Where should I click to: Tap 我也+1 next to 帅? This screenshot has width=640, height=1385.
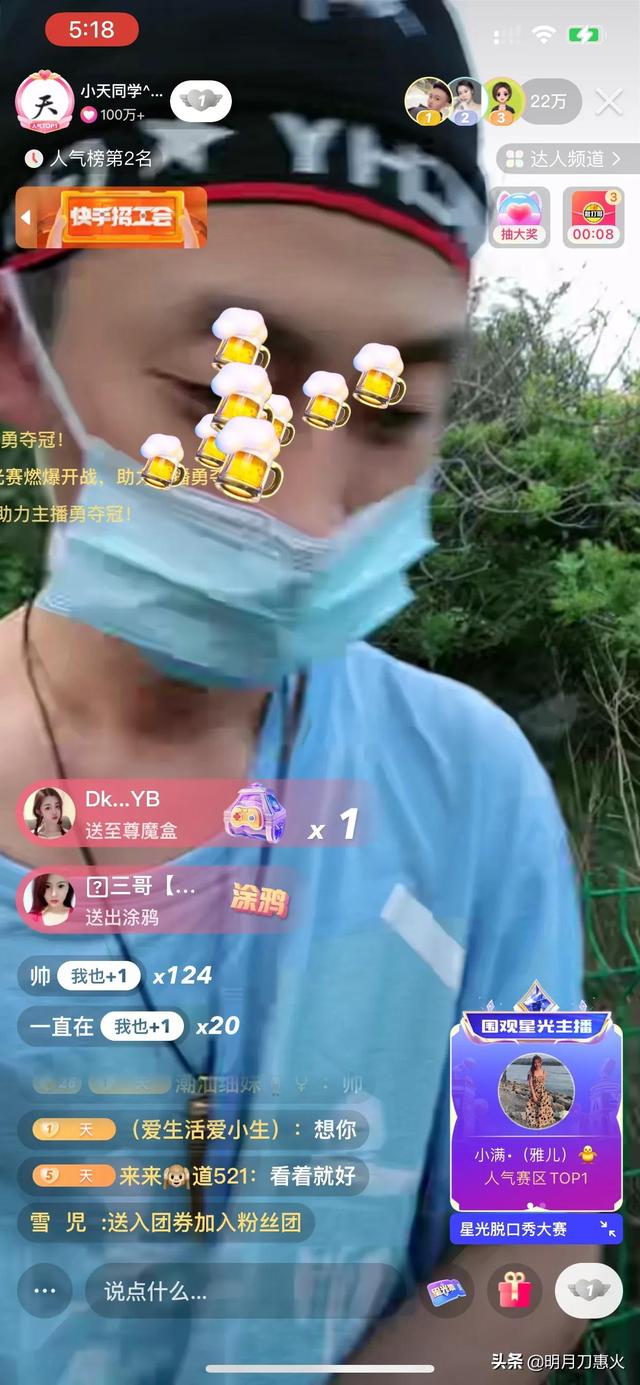click(98, 976)
